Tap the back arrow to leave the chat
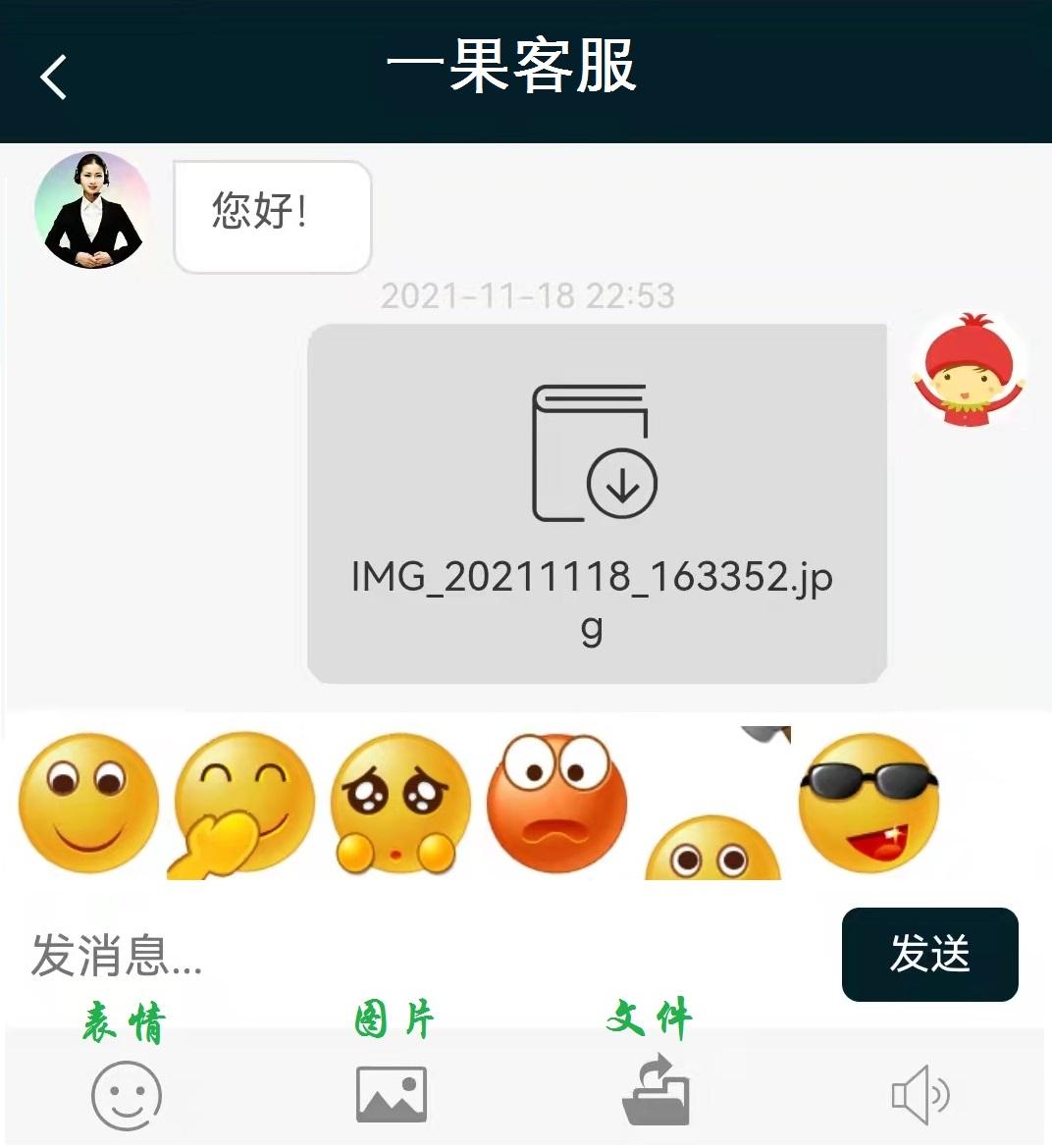Viewport: 1052px width, 1148px height. click(52, 77)
